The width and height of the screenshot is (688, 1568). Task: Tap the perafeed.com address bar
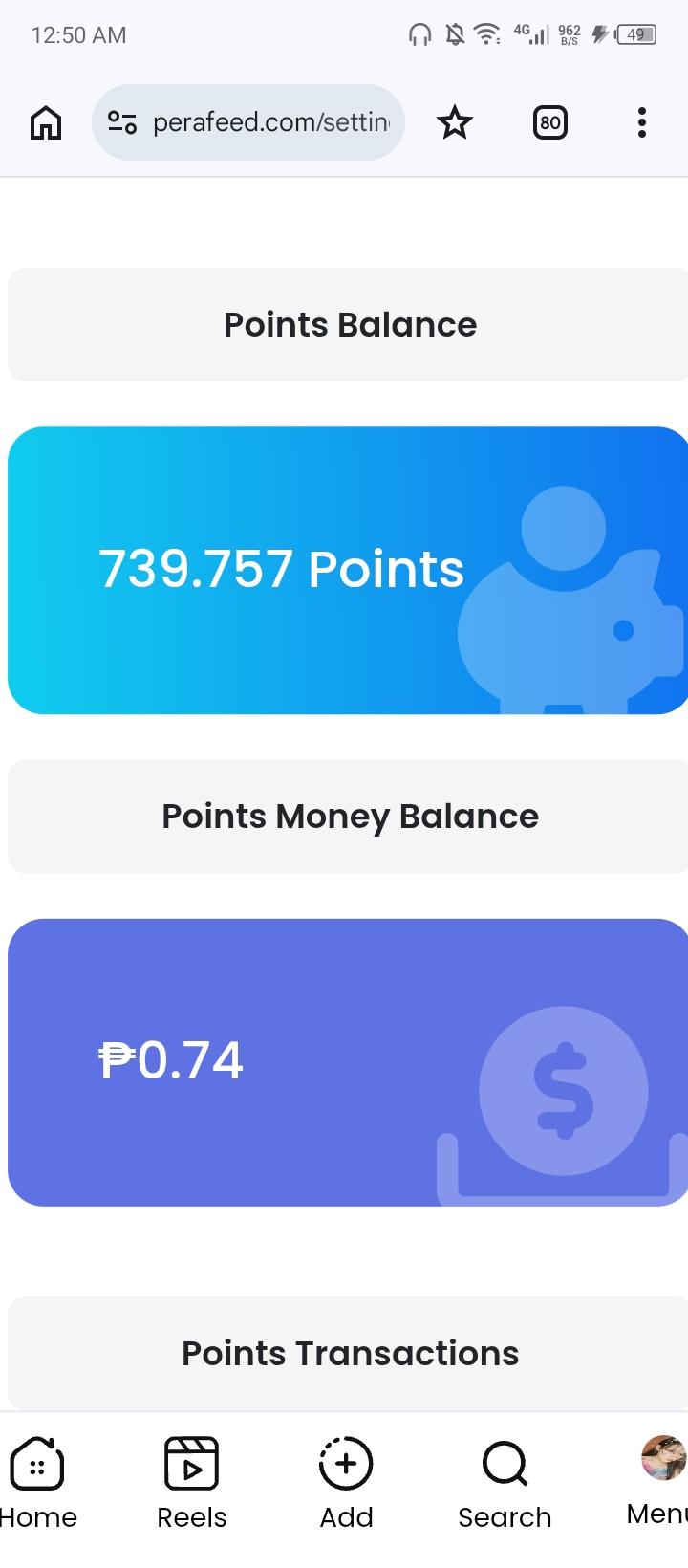coord(248,122)
